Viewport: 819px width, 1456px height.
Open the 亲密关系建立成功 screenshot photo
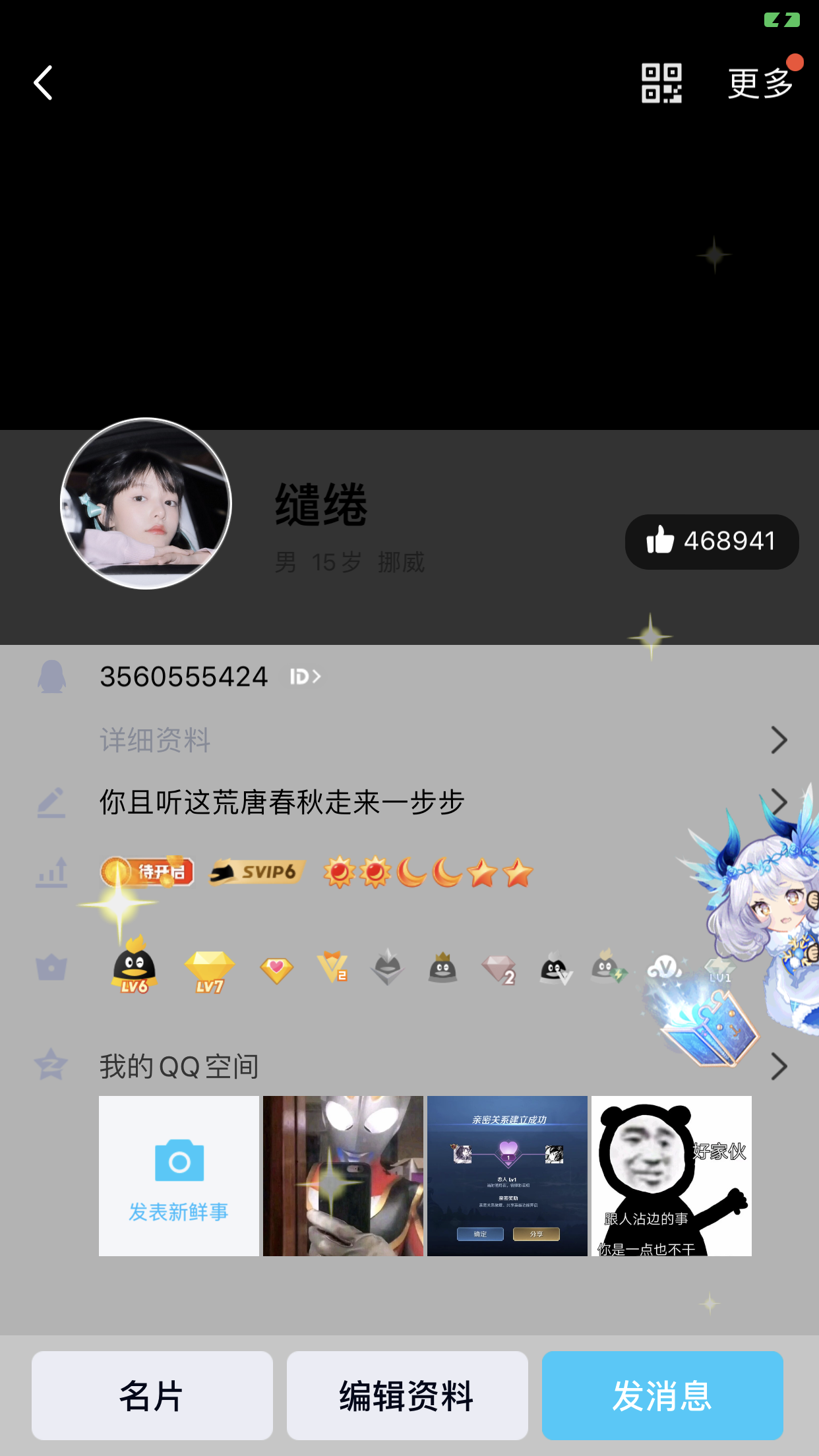tap(507, 1176)
